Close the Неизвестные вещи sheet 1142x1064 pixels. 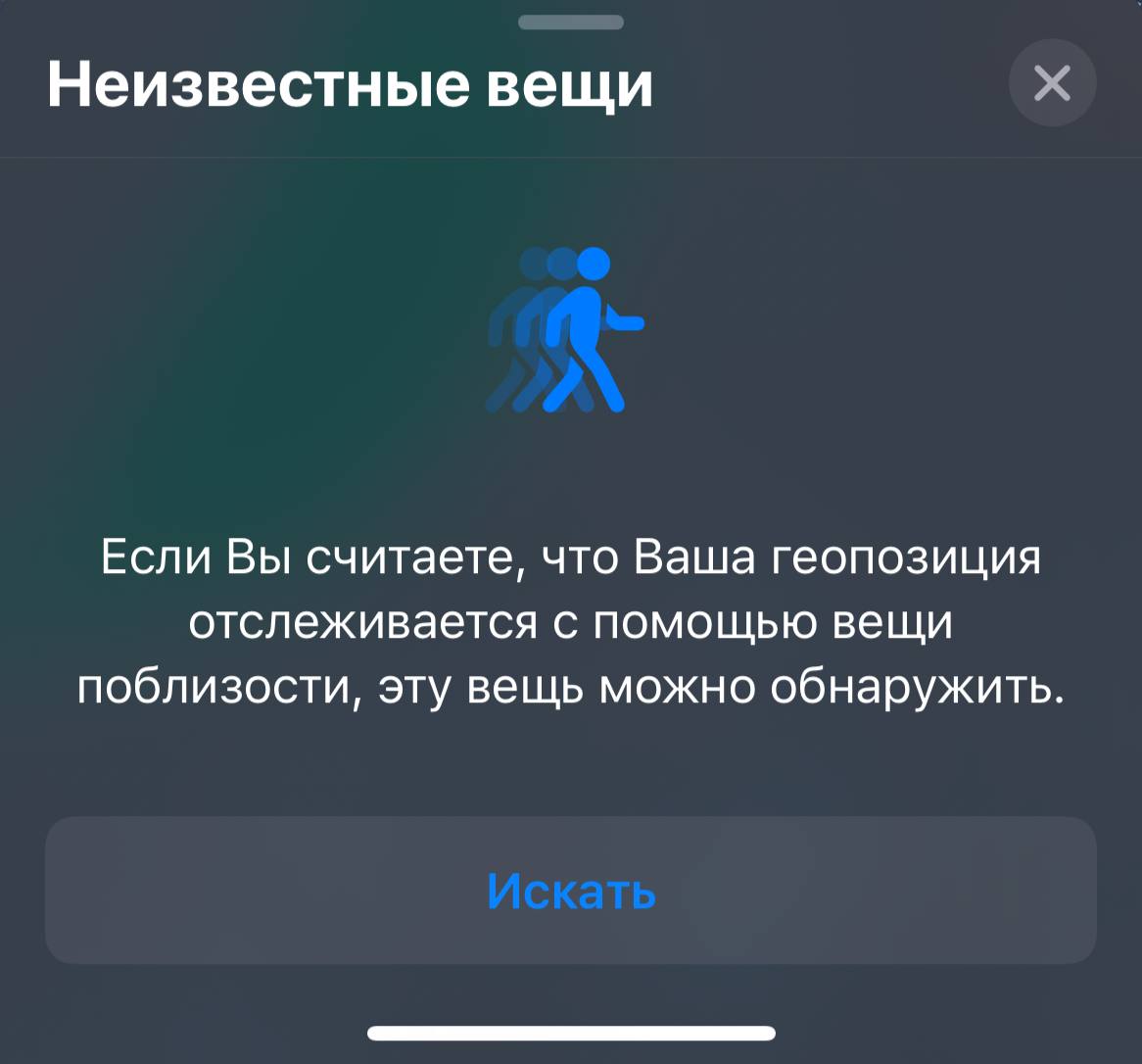tap(1052, 83)
